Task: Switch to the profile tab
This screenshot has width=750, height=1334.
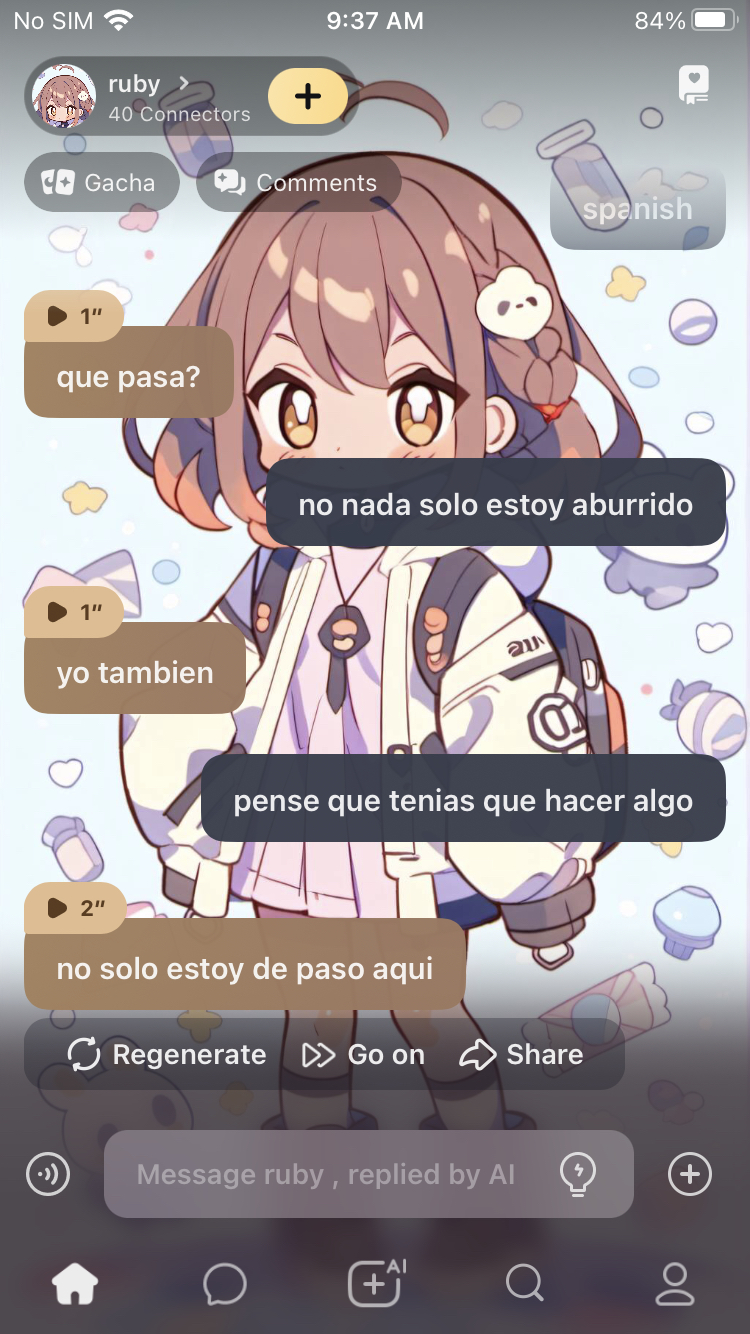Action: pos(675,1284)
